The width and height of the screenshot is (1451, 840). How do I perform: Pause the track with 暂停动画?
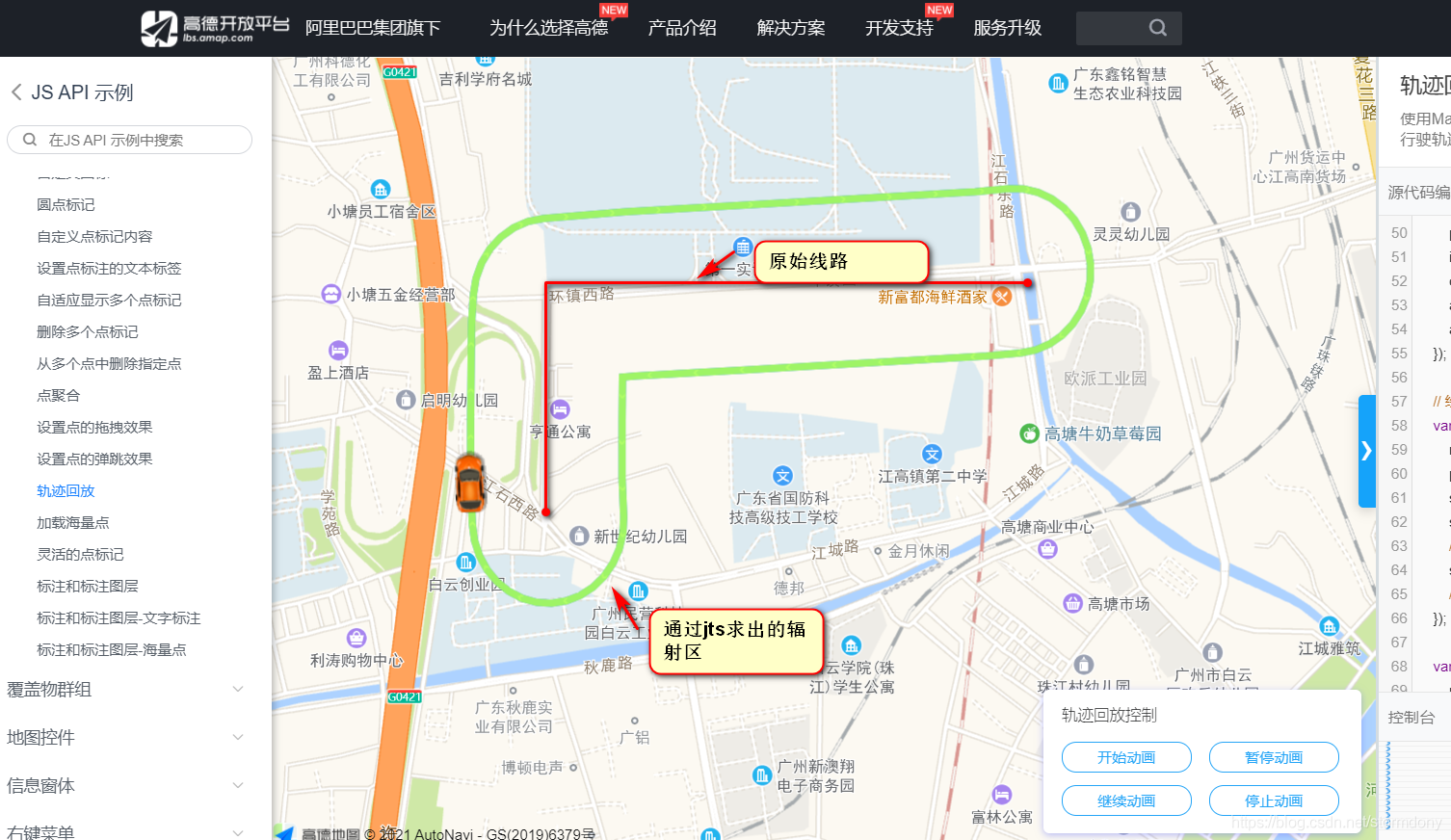tap(1273, 757)
